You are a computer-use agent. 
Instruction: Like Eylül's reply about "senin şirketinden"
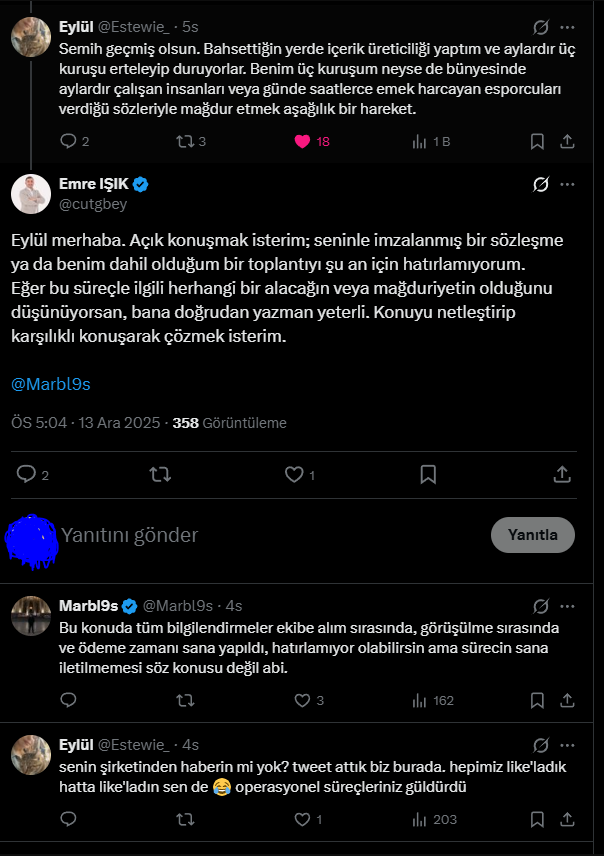[x=300, y=820]
